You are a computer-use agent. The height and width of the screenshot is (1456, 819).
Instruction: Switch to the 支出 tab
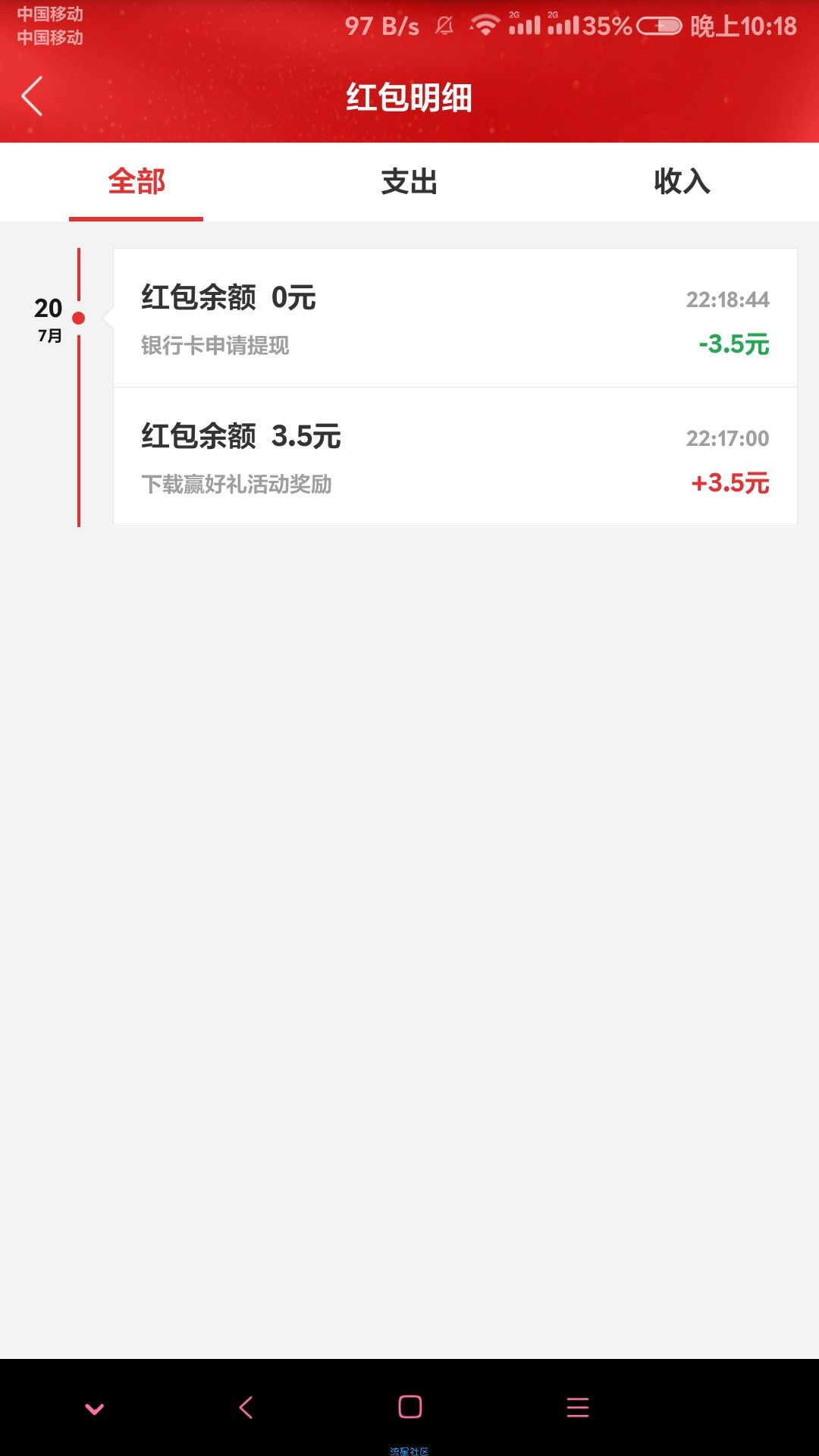[x=409, y=182]
